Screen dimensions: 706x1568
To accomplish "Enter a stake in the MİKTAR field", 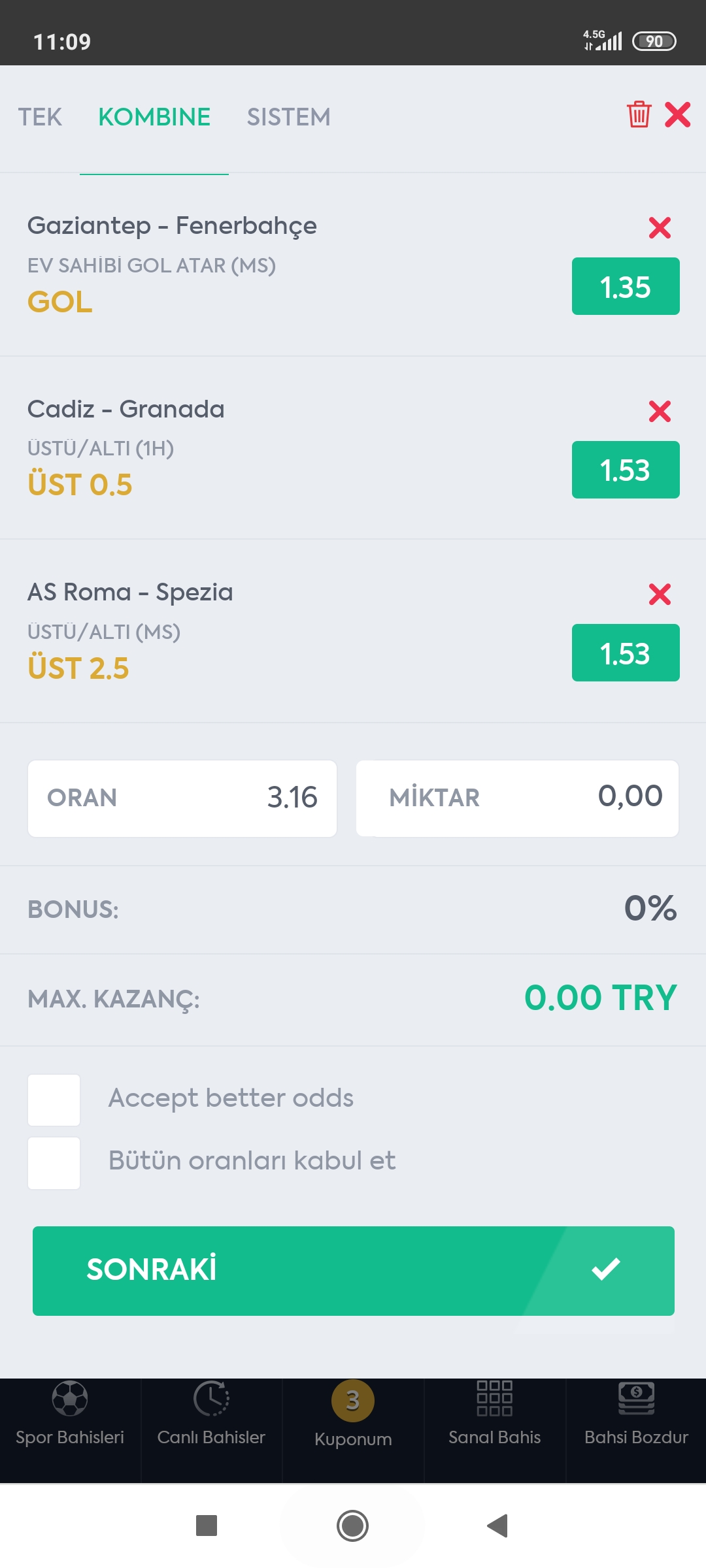I will (x=517, y=798).
